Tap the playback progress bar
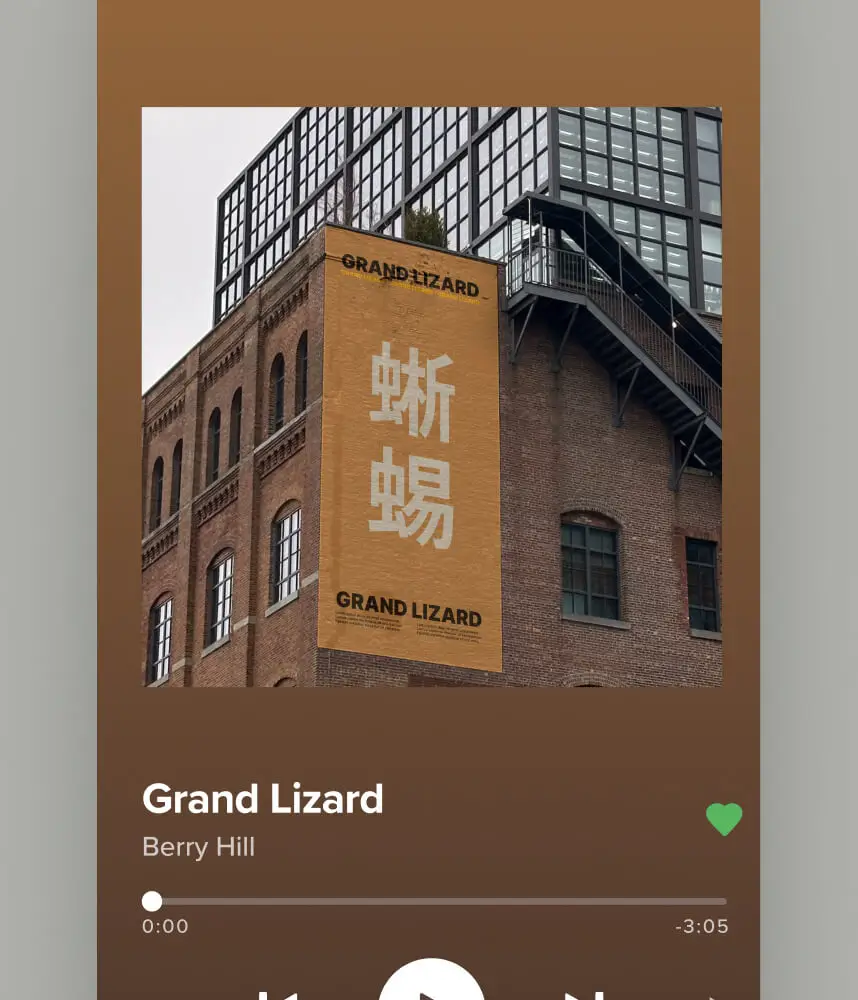The width and height of the screenshot is (858, 1000). click(x=438, y=901)
